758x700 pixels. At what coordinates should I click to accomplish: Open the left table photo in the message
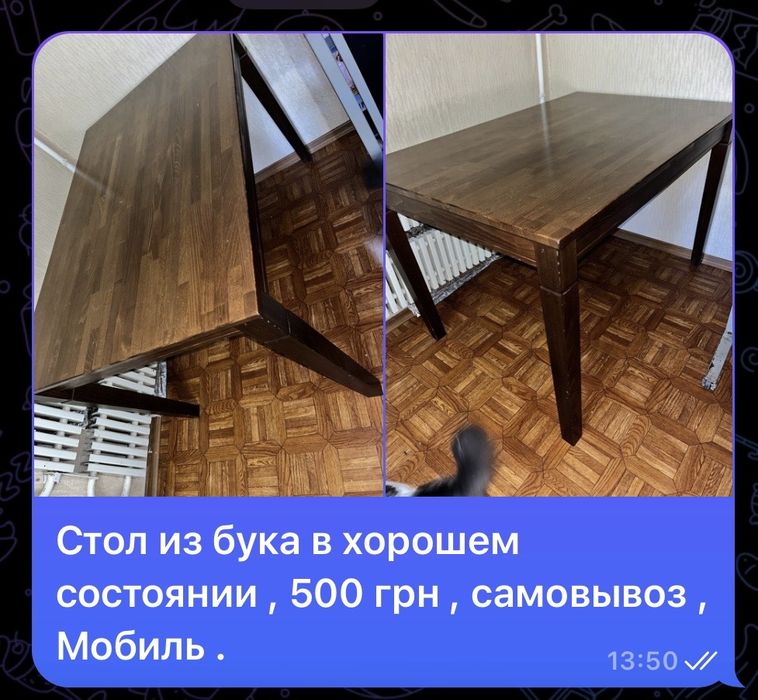[x=208, y=265]
